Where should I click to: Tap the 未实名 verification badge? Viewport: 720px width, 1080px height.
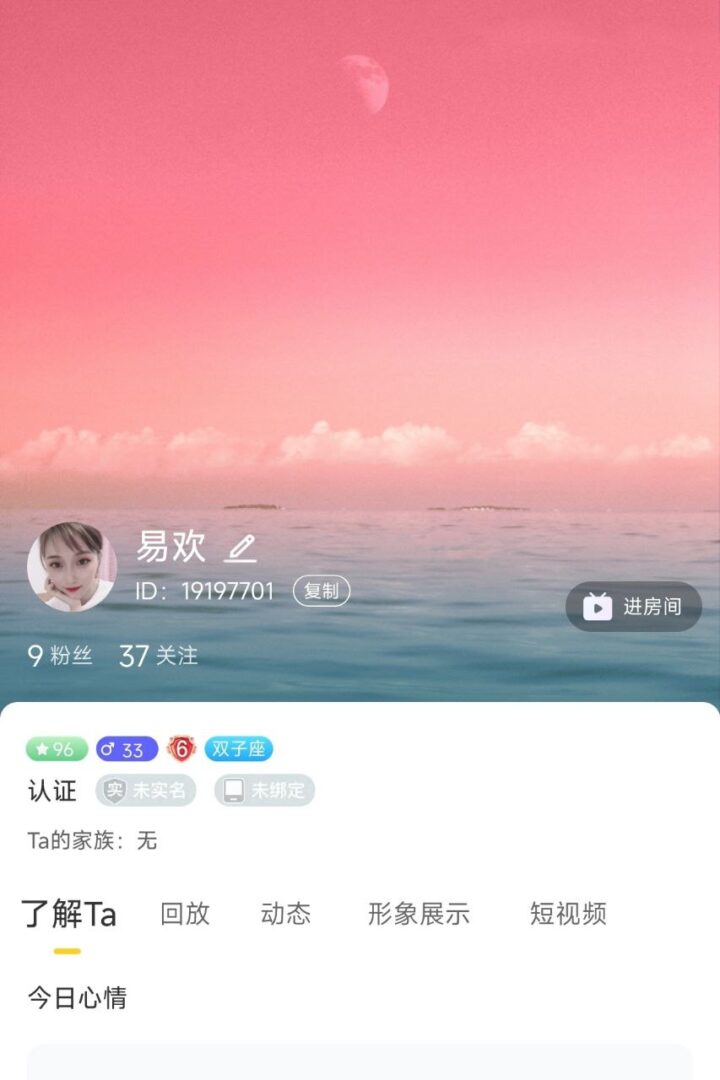[x=146, y=791]
